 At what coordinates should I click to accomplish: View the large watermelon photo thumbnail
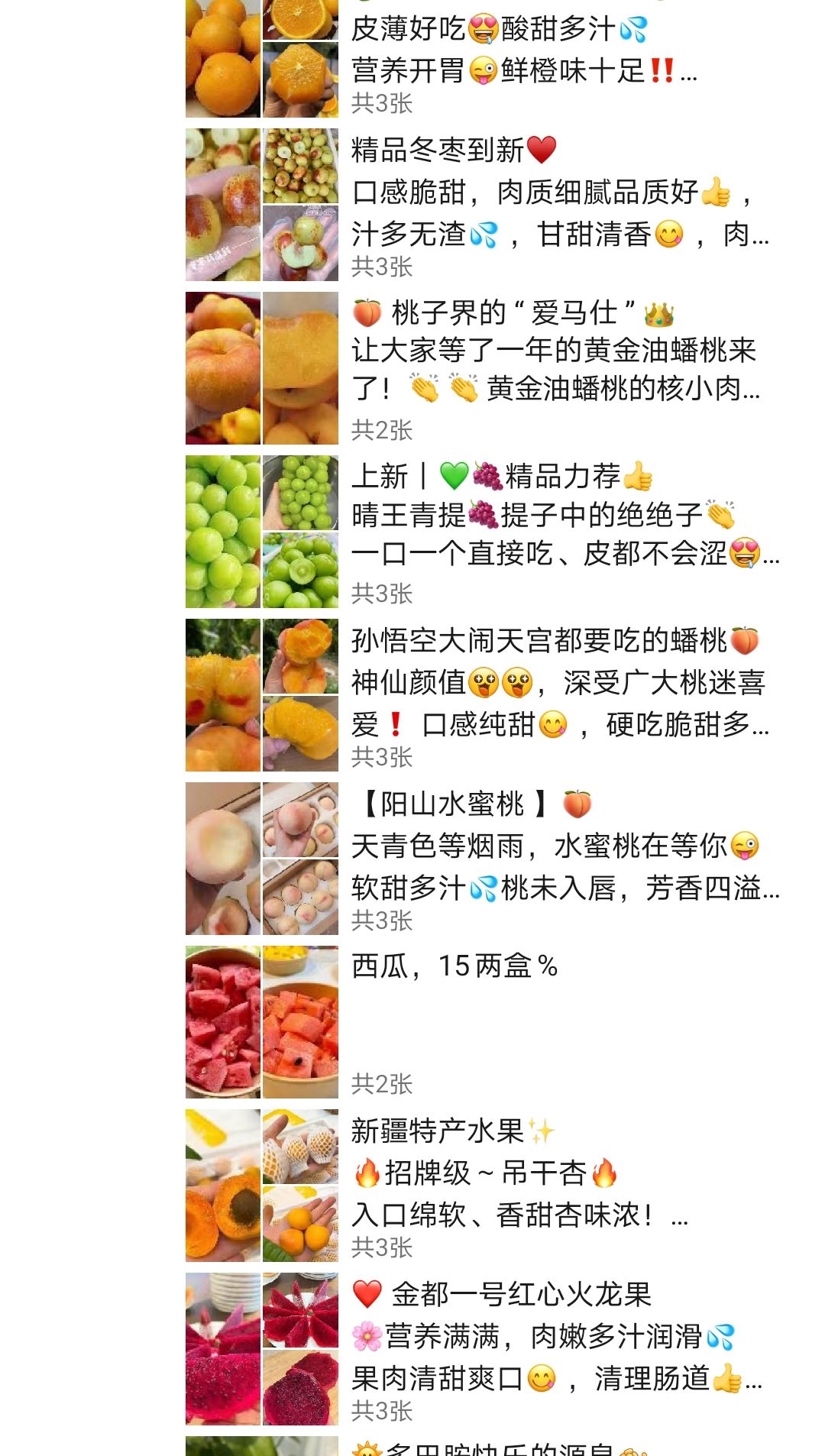point(223,1022)
